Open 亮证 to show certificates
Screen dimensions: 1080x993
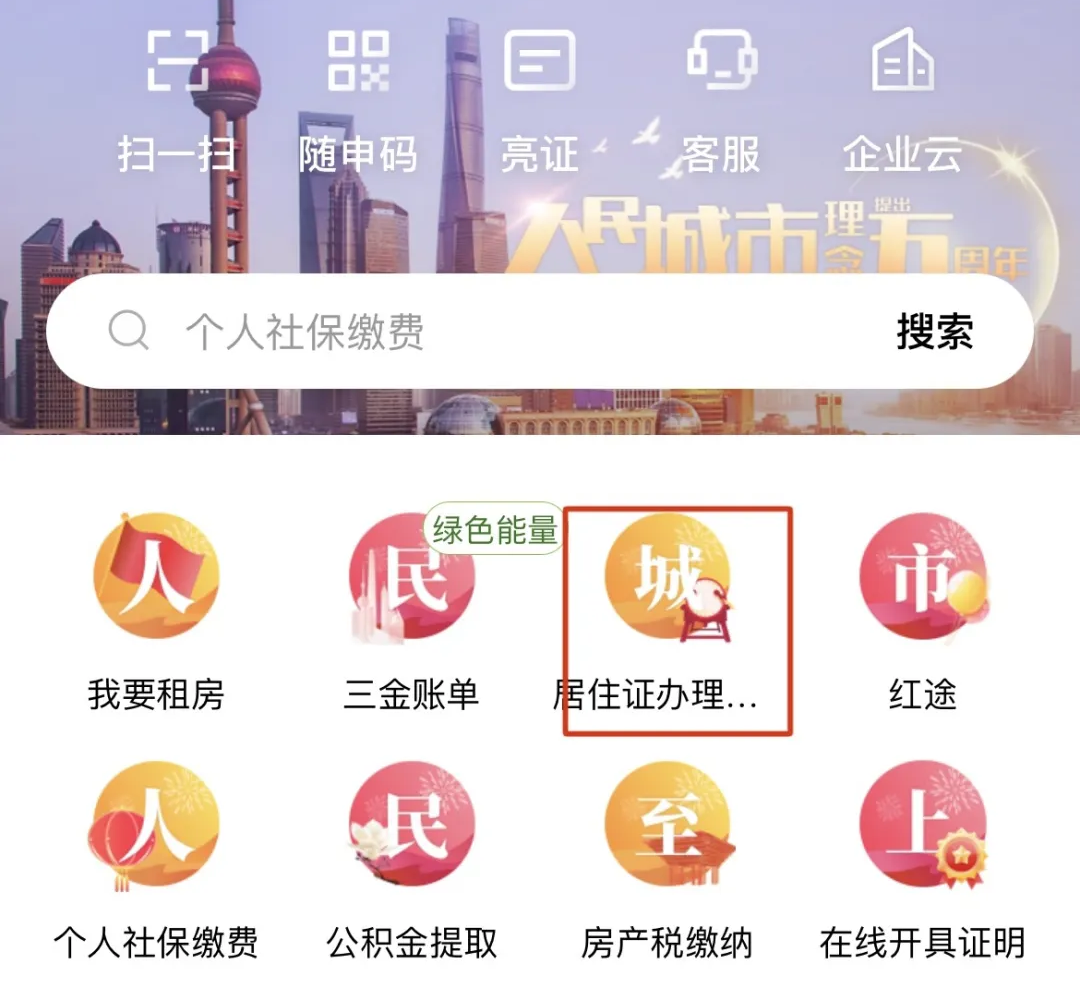pyautogui.click(x=540, y=100)
